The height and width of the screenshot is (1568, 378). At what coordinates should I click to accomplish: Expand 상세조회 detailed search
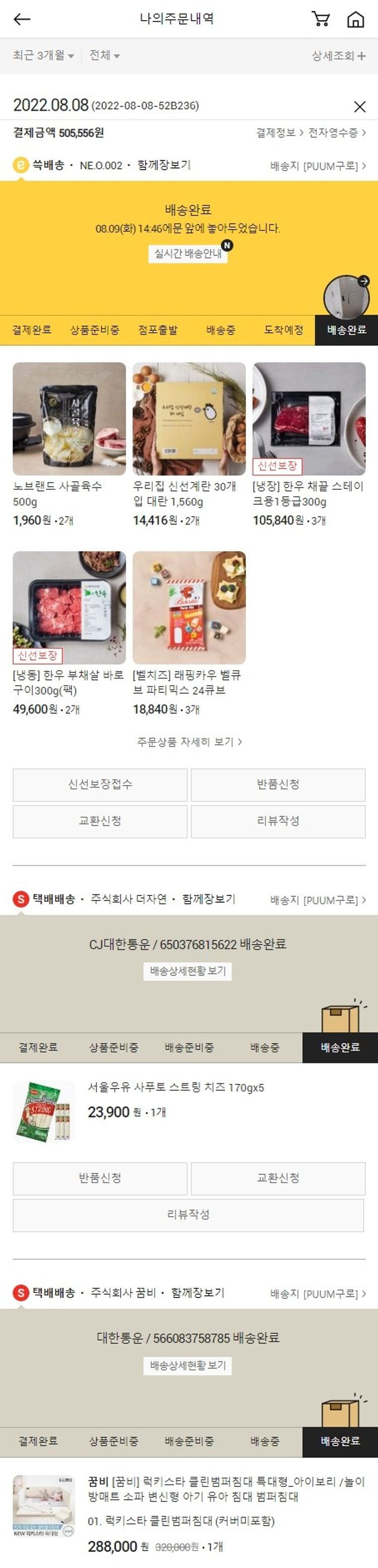coord(339,56)
